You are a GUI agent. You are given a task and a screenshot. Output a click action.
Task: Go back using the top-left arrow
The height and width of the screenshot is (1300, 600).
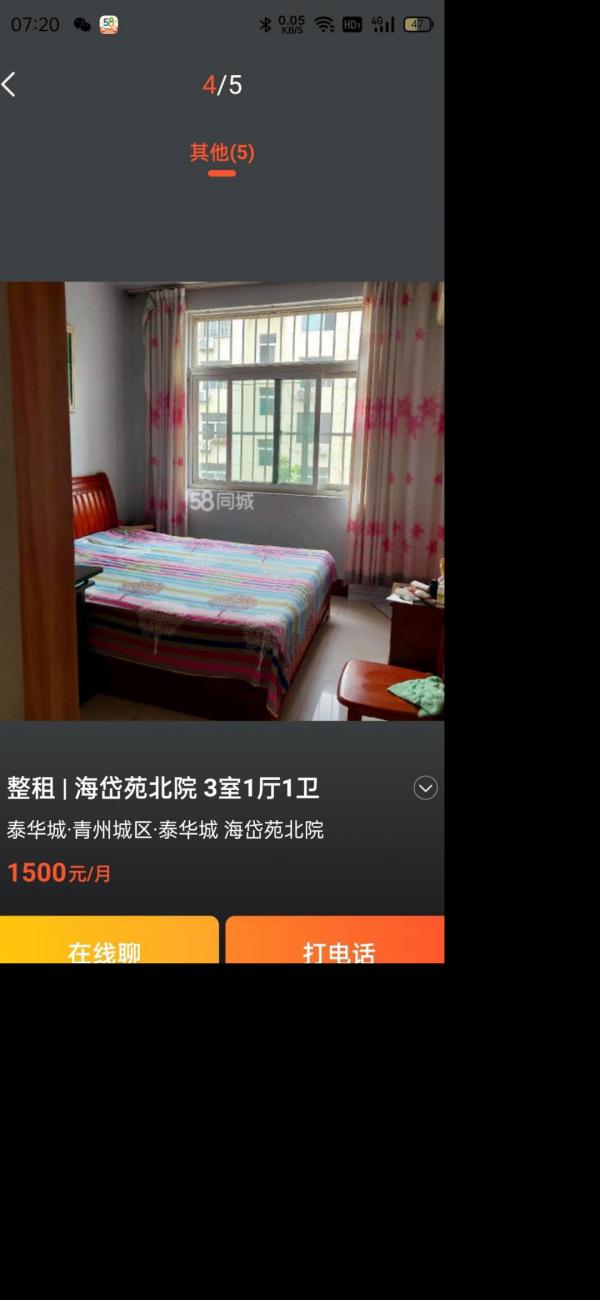click(x=10, y=85)
